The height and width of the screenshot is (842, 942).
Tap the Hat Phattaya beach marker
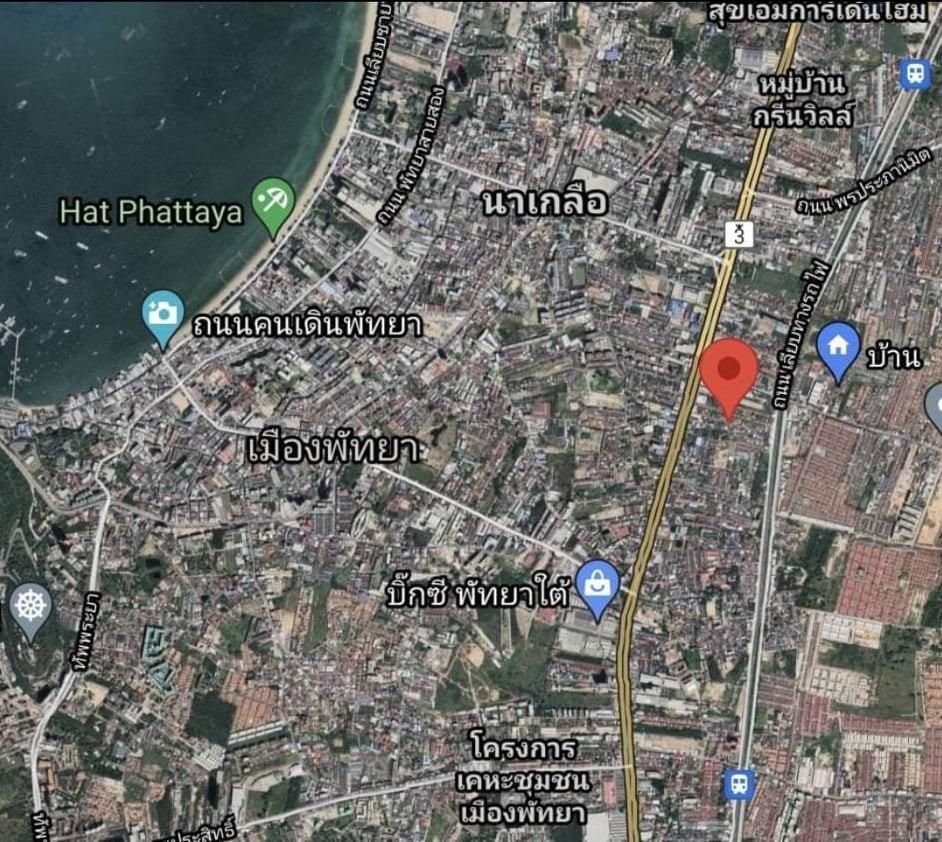272,203
